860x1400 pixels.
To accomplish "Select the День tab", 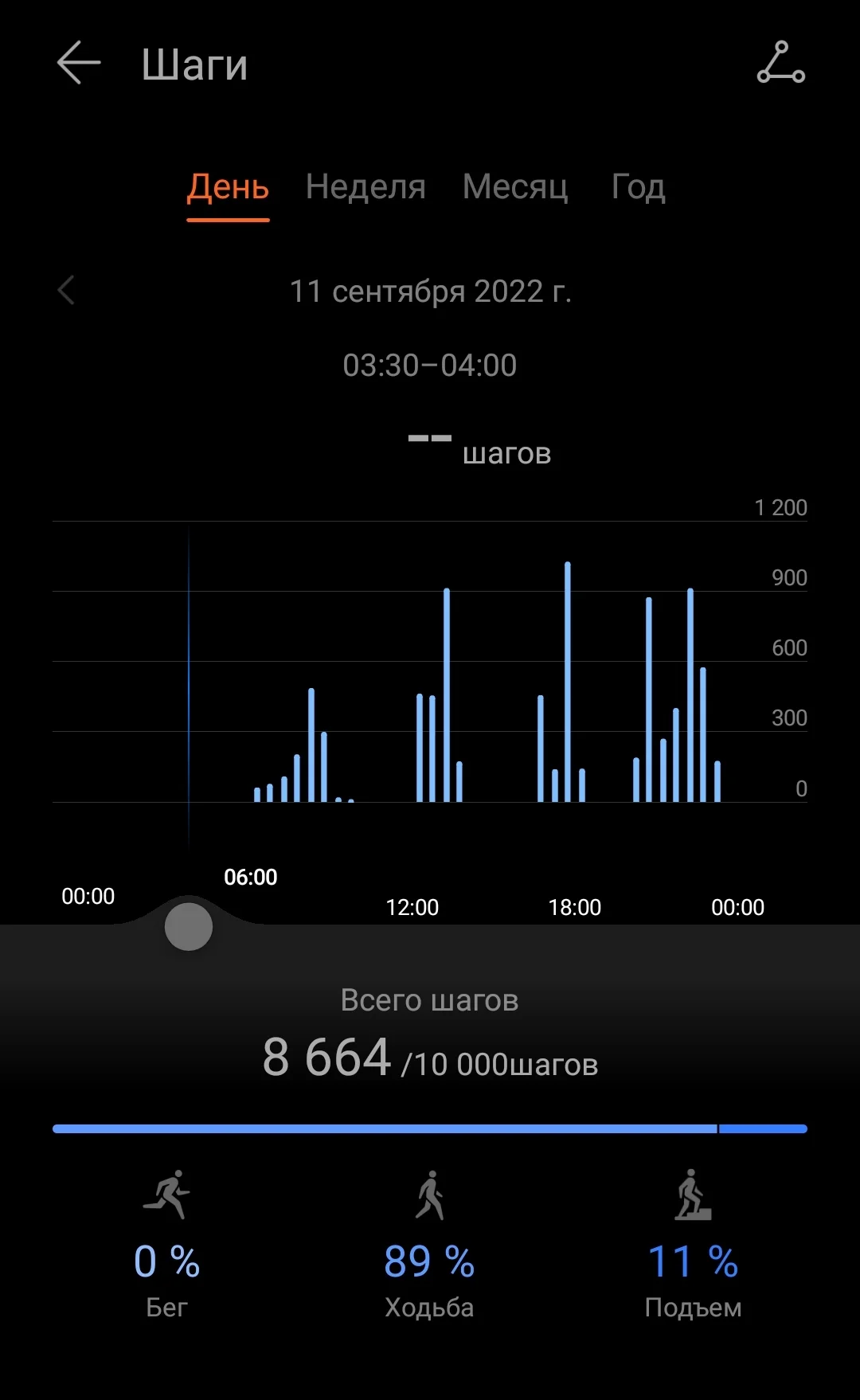I will (x=228, y=188).
